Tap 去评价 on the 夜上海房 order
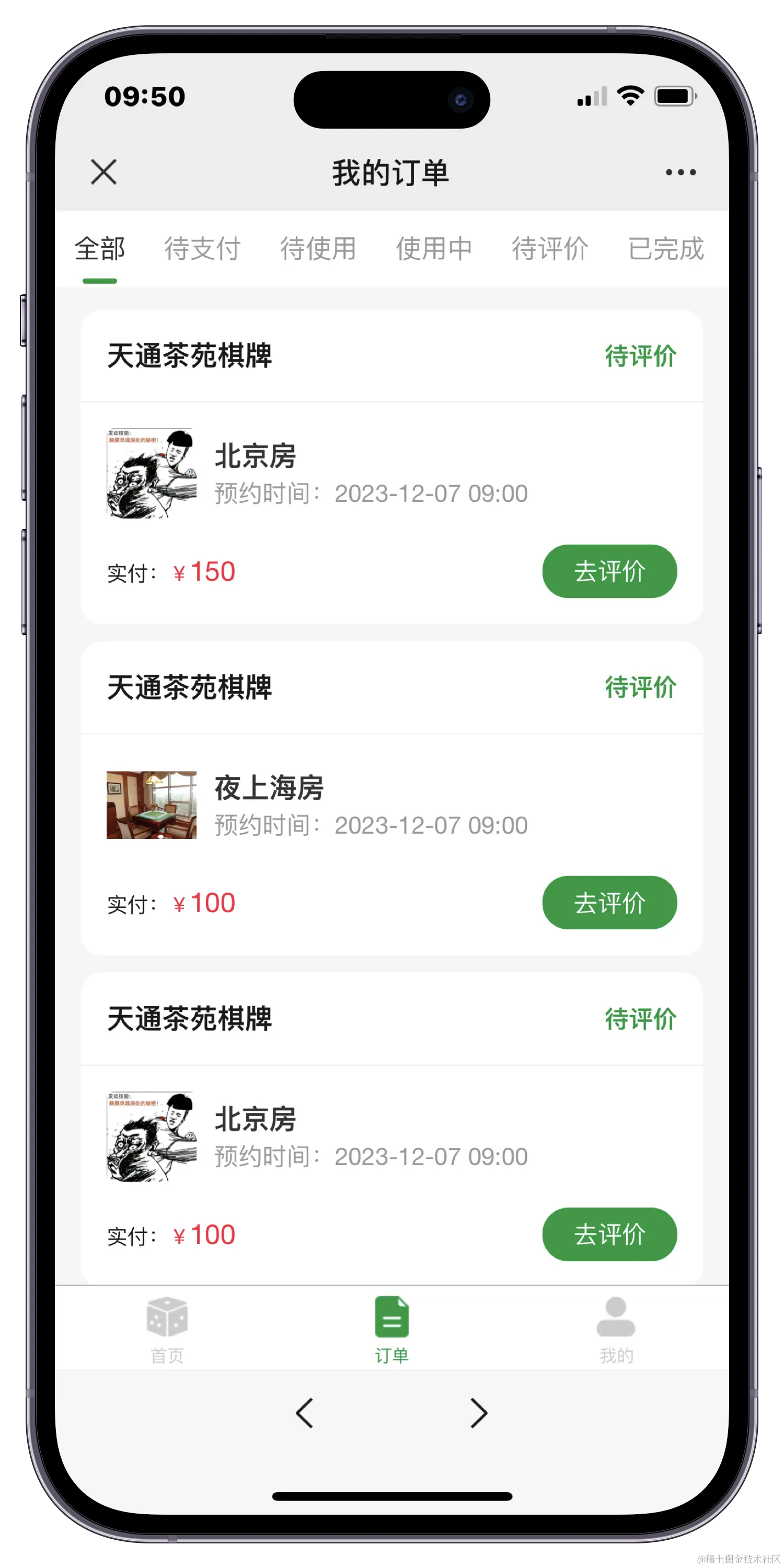The image size is (784, 1568). pos(609,903)
